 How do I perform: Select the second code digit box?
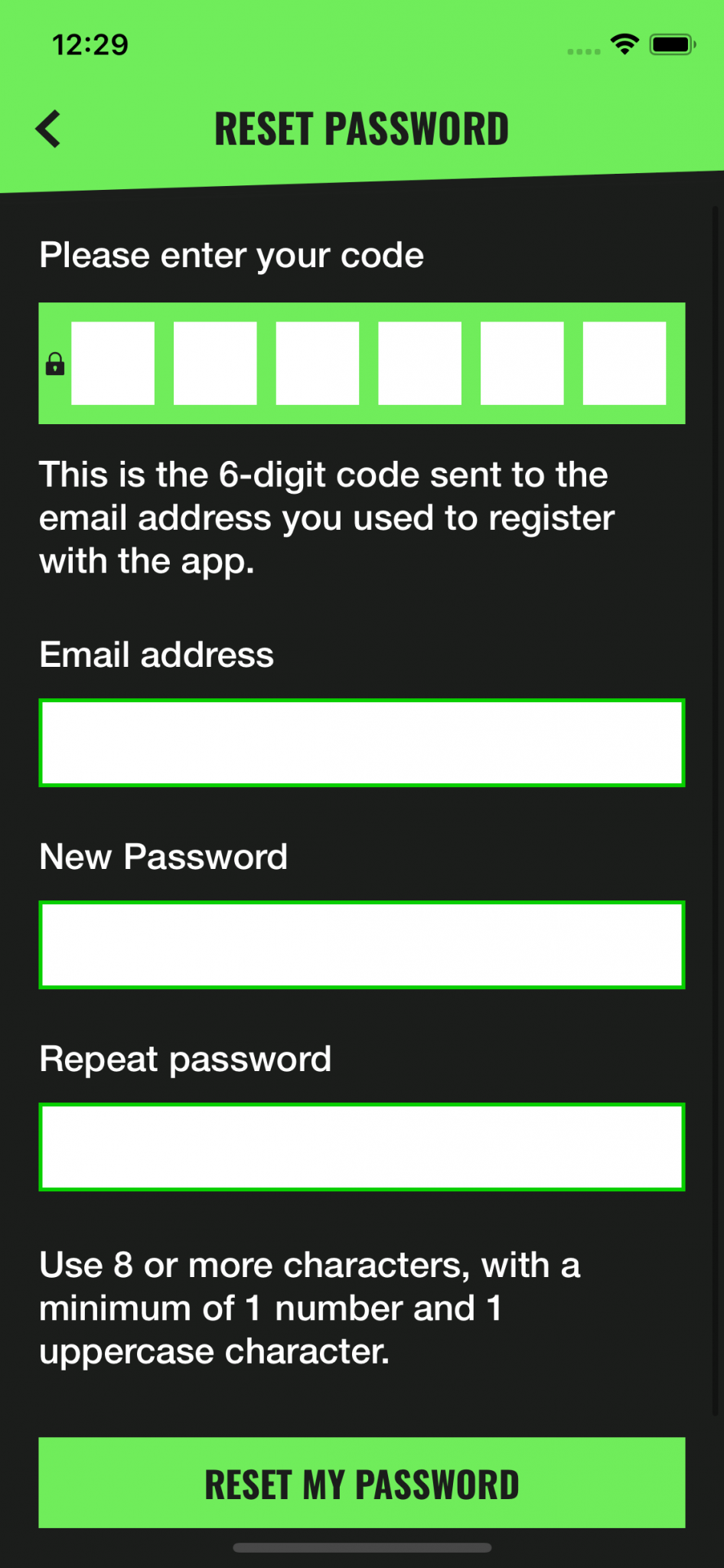click(215, 363)
